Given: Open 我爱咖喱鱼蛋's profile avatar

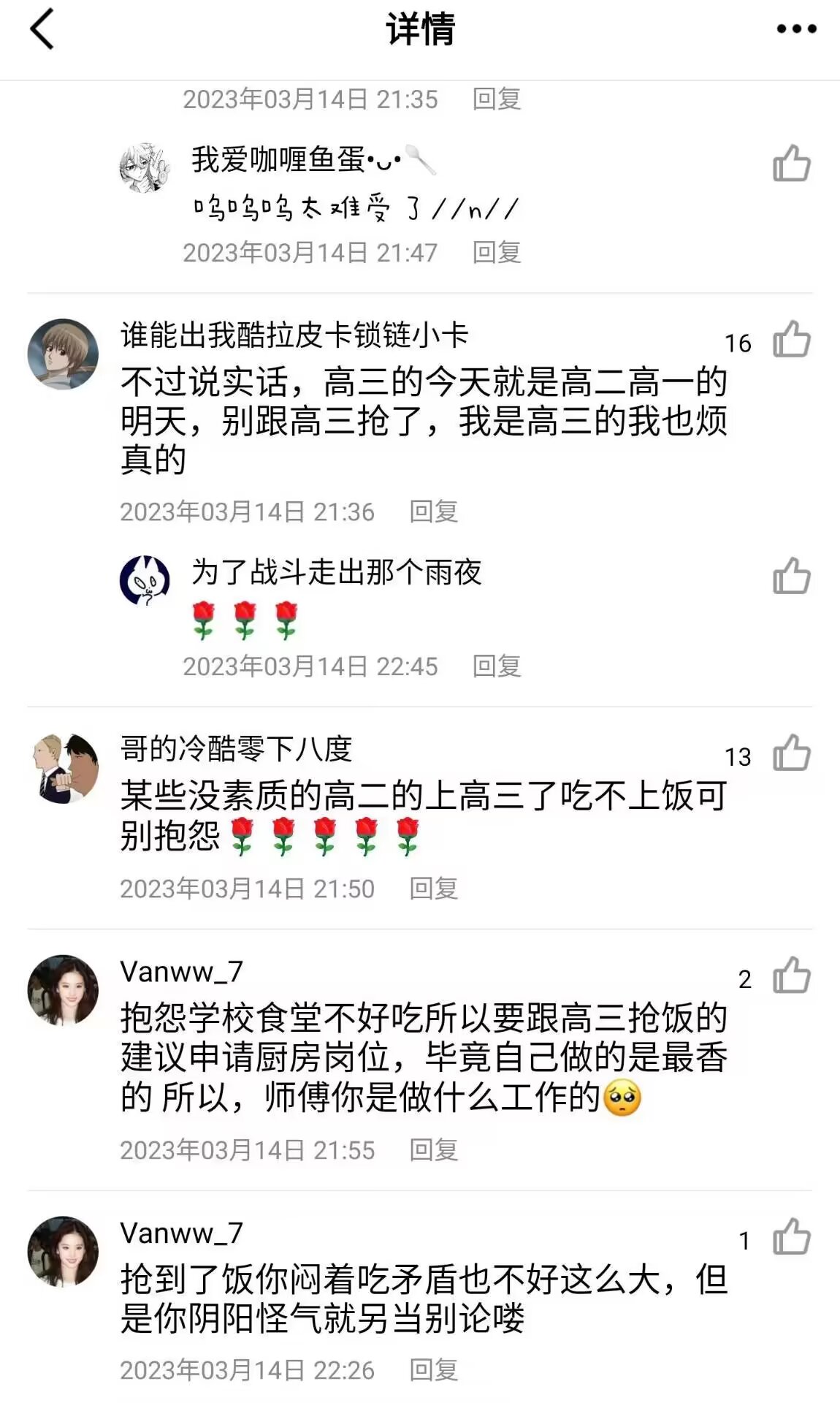Looking at the screenshot, I should (145, 168).
